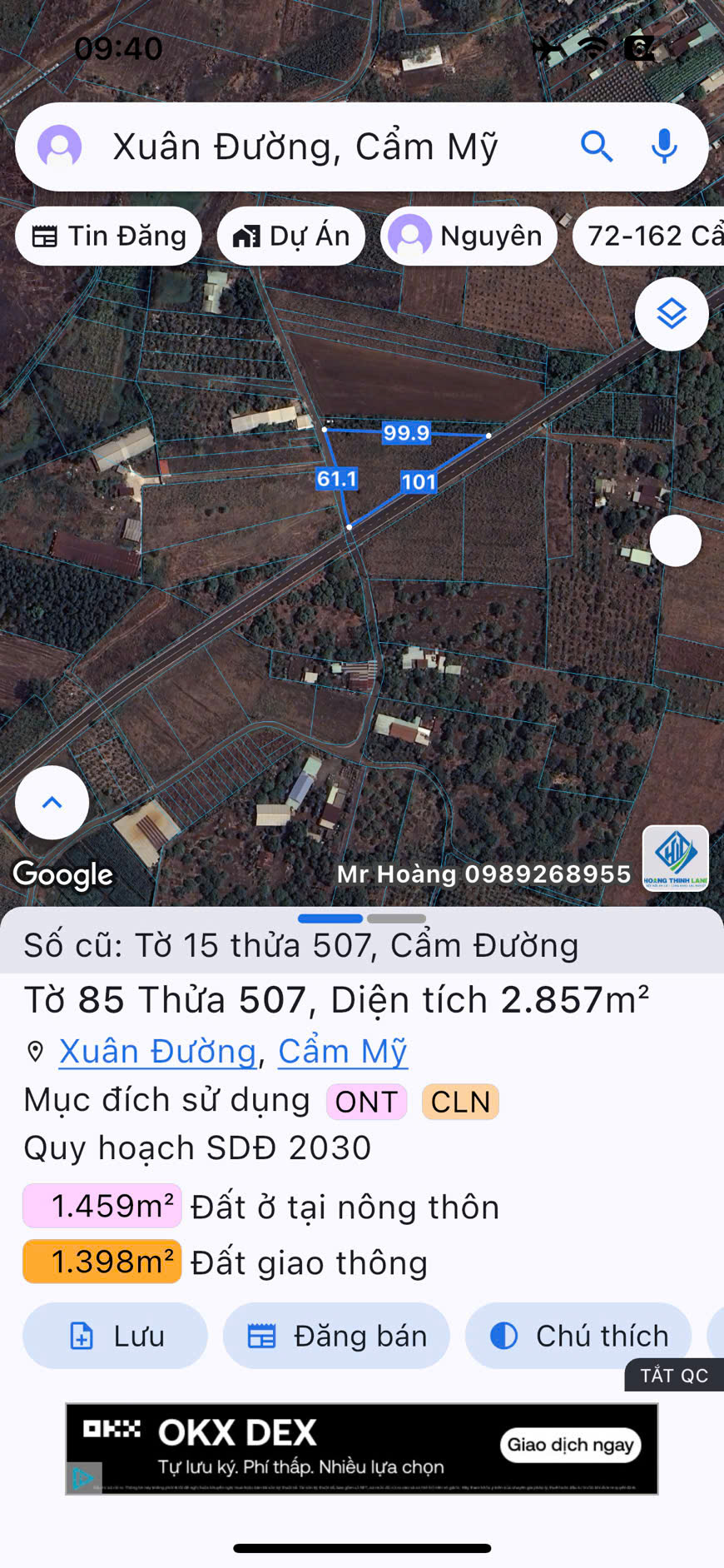Tap Đăng bán to list the plot
724x1568 pixels.
pyautogui.click(x=336, y=1336)
